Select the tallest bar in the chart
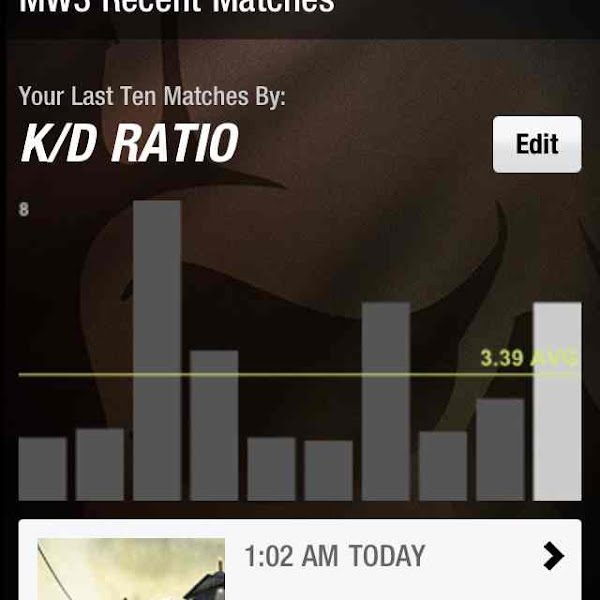The height and width of the screenshot is (600, 600). [x=157, y=350]
